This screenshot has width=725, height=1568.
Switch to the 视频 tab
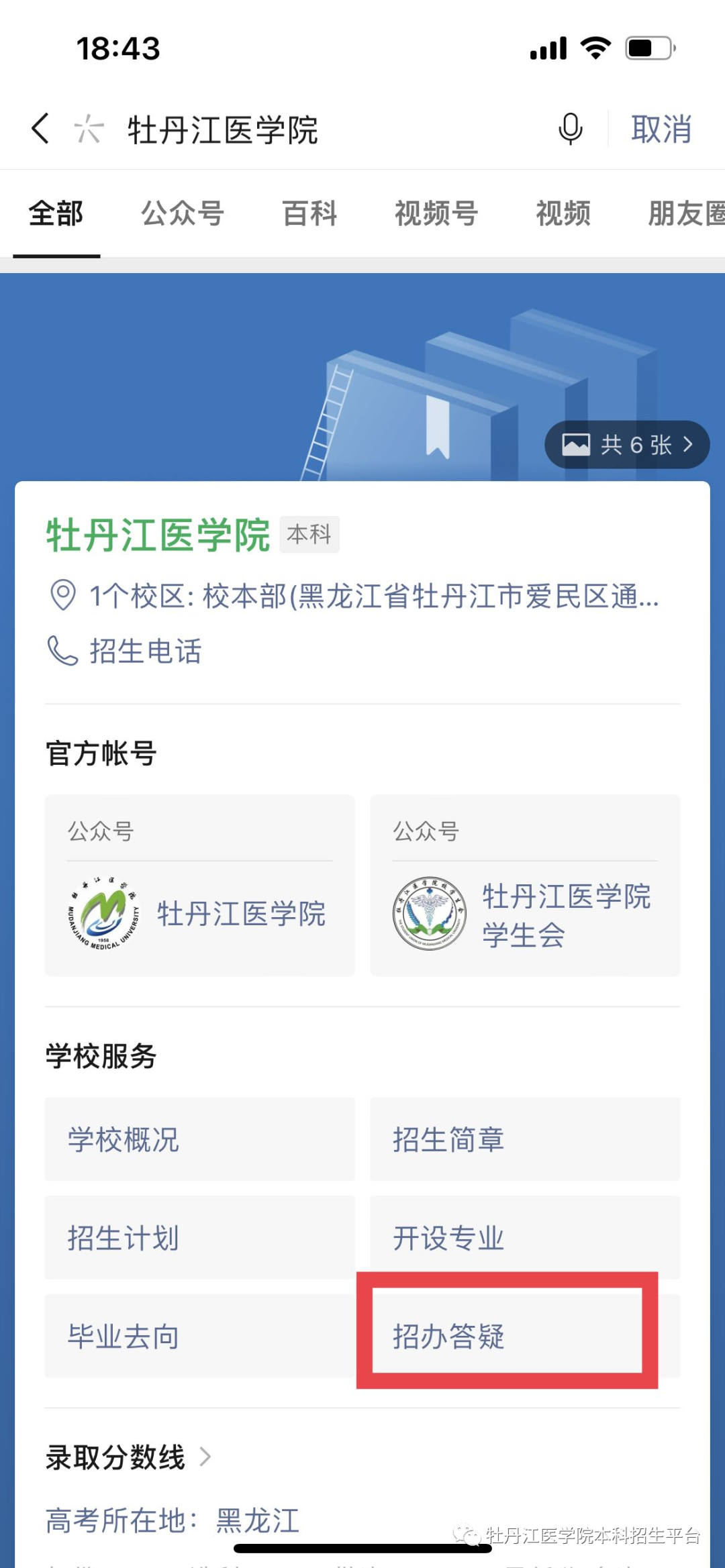563,214
